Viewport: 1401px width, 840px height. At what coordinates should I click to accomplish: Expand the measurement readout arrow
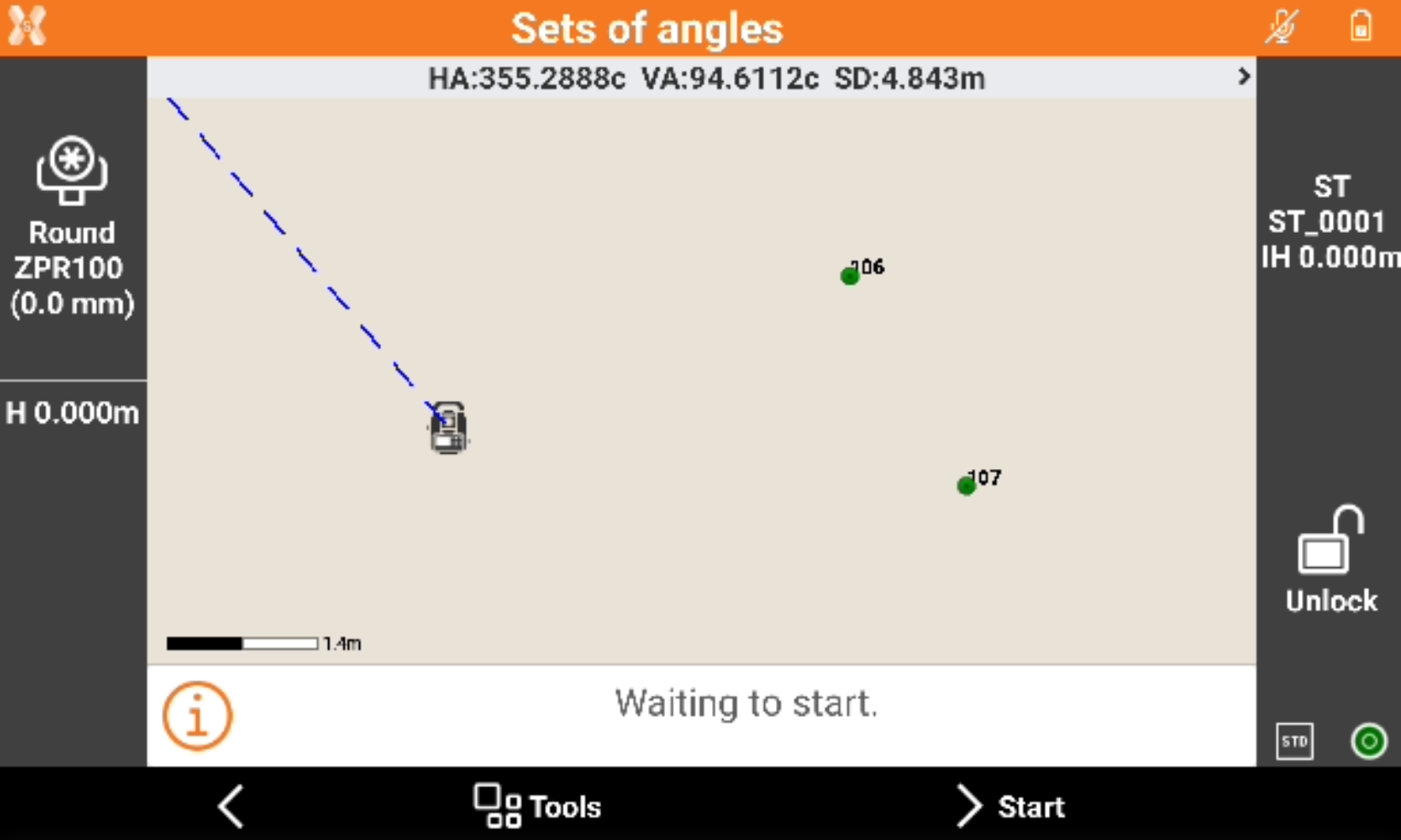coord(1243,77)
